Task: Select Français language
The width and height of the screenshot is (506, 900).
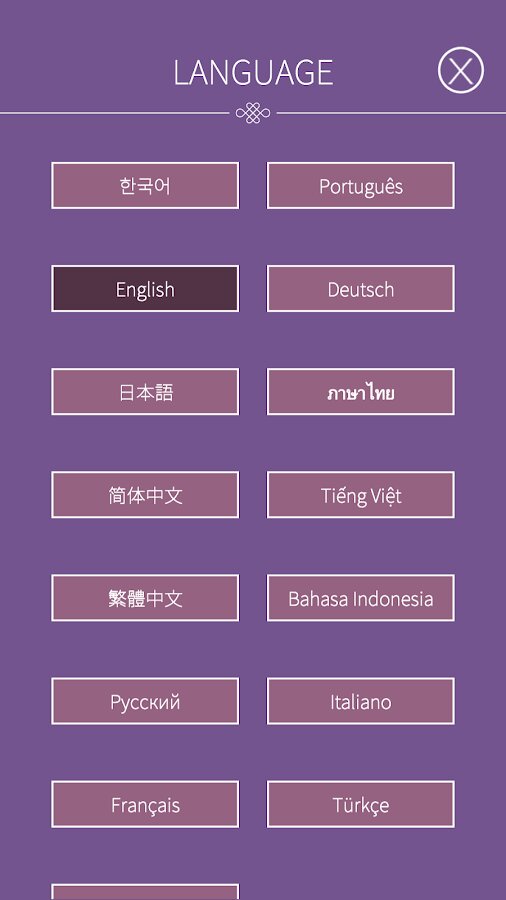Action: coord(145,804)
